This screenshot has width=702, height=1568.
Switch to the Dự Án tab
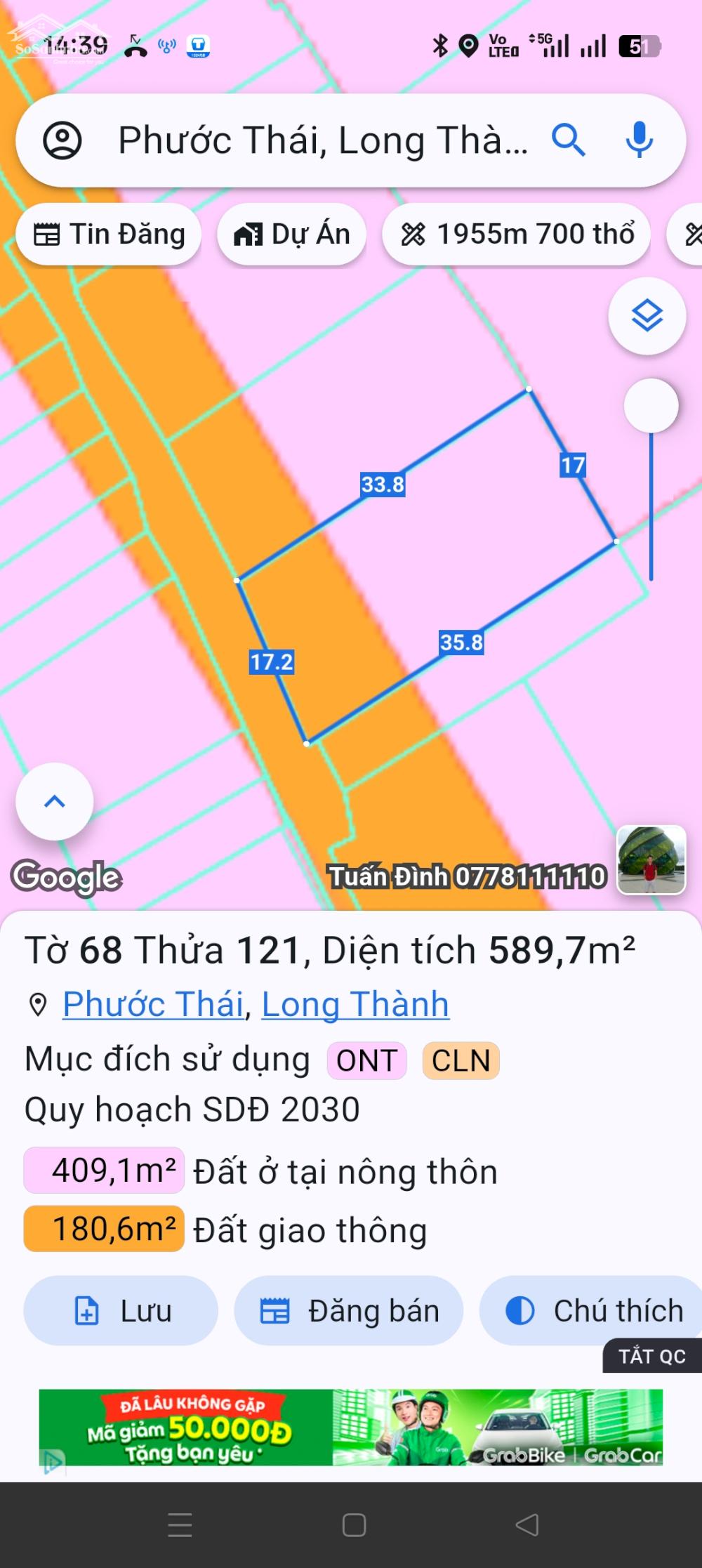tap(291, 234)
